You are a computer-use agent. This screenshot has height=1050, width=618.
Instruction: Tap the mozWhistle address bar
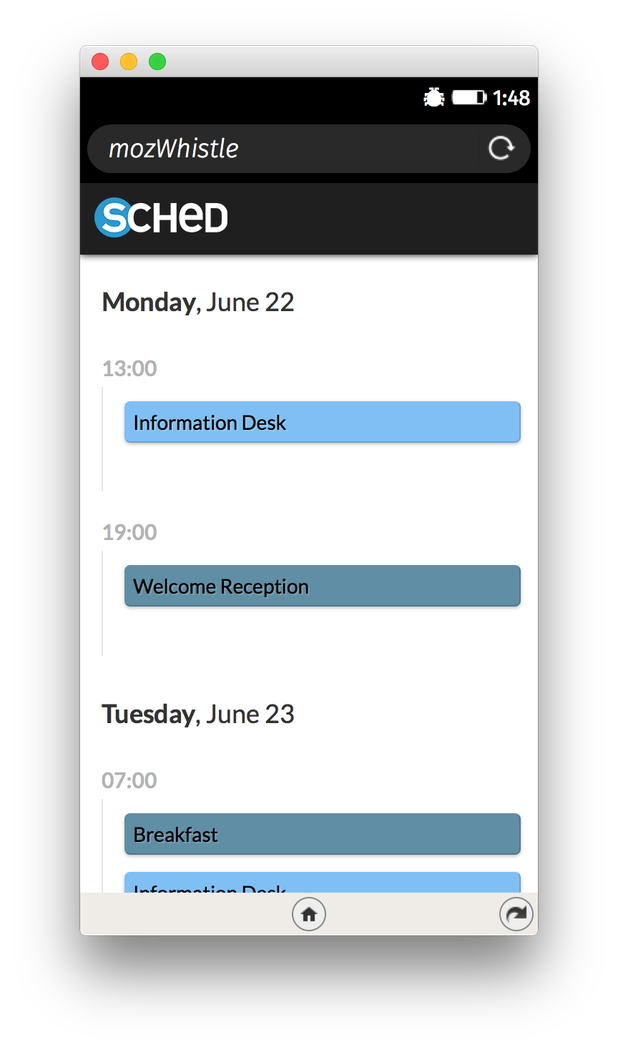click(x=280, y=149)
